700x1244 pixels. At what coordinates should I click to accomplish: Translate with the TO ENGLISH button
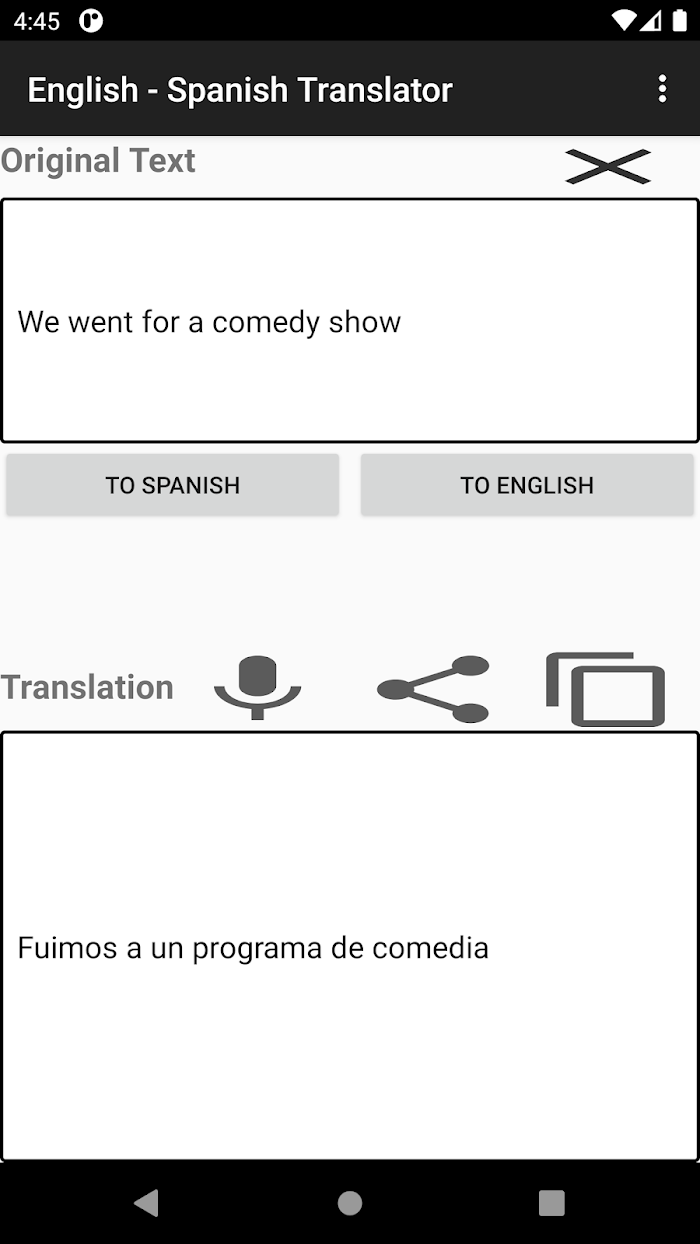coord(527,485)
